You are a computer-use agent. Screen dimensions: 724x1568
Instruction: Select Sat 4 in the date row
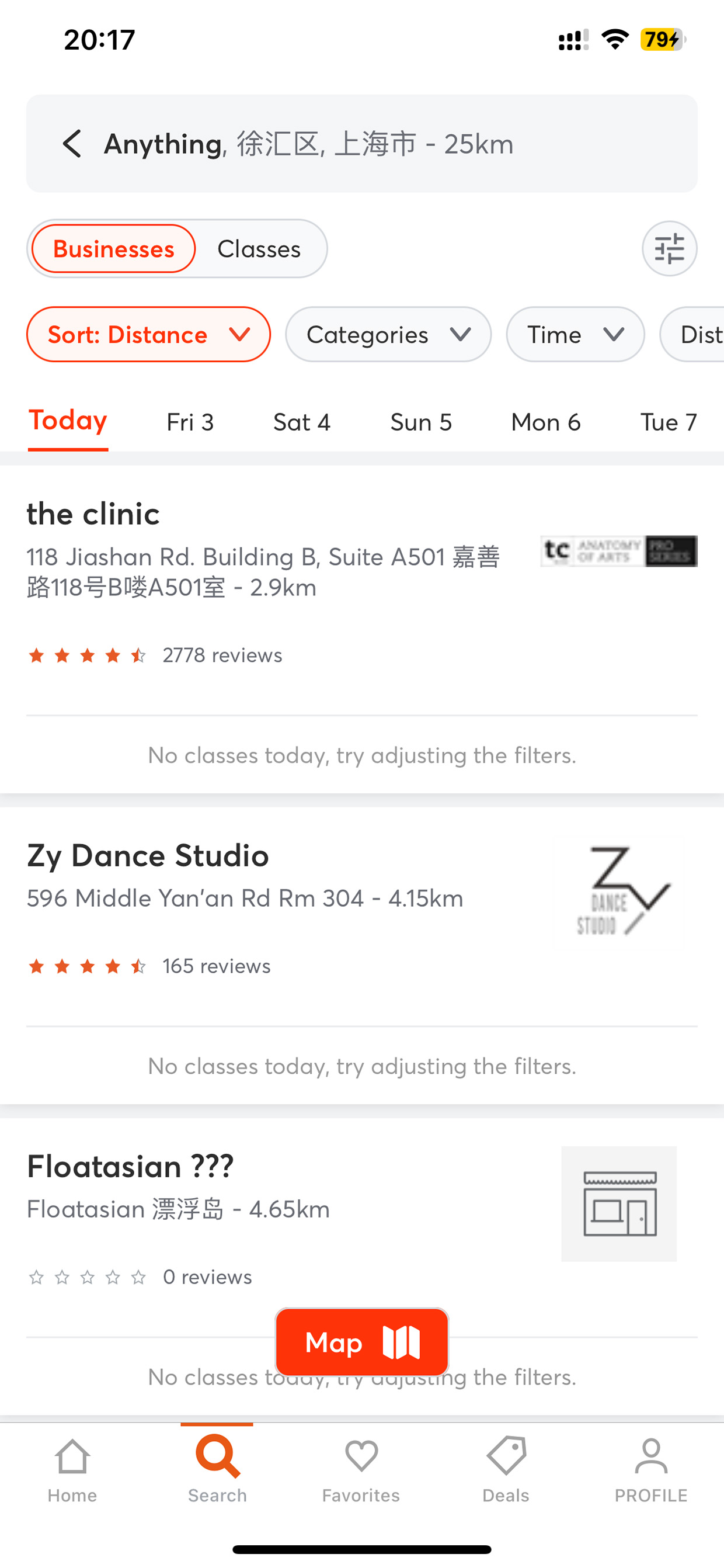tap(302, 422)
